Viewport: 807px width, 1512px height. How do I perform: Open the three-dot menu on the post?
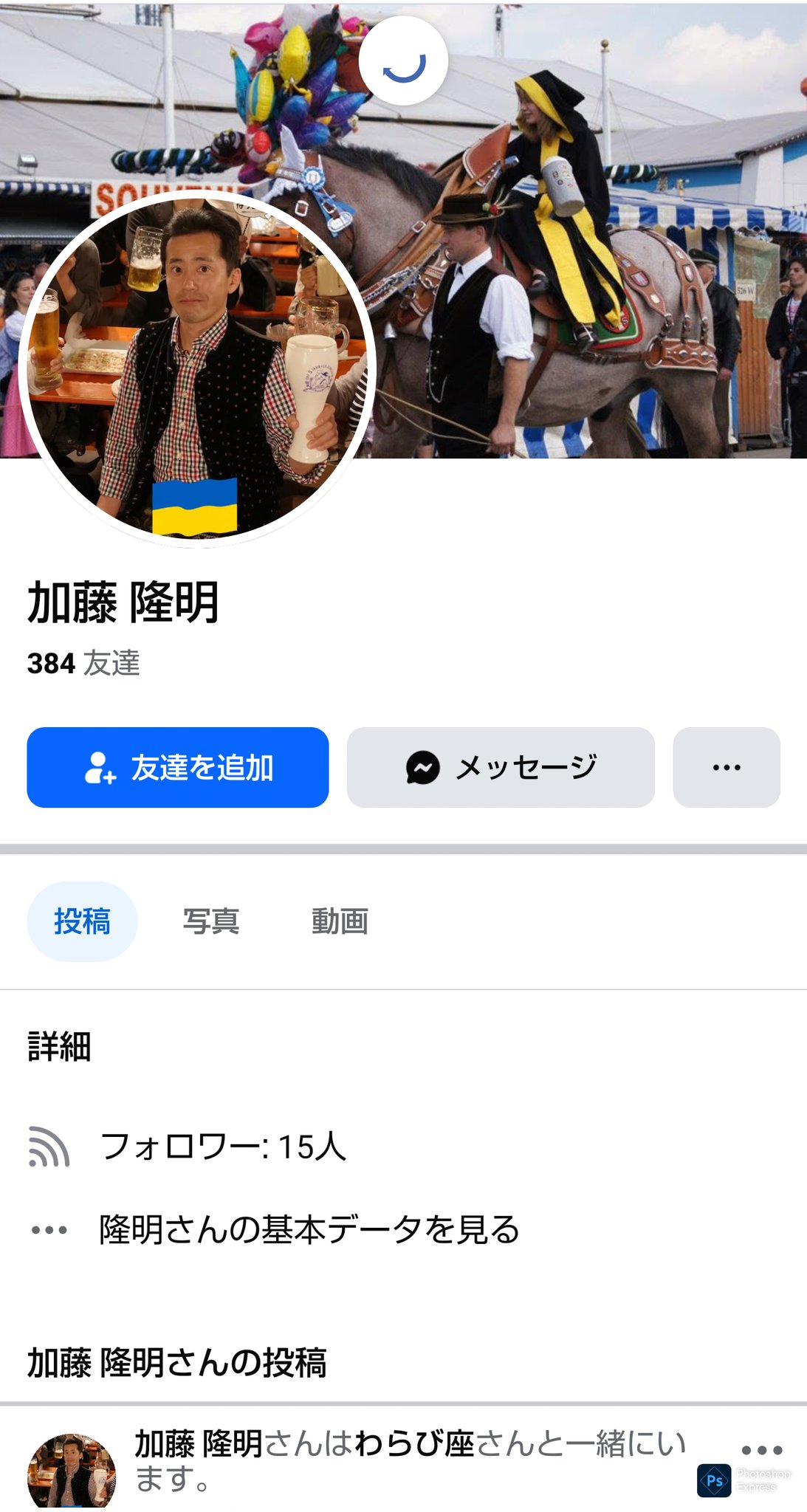[x=761, y=1450]
